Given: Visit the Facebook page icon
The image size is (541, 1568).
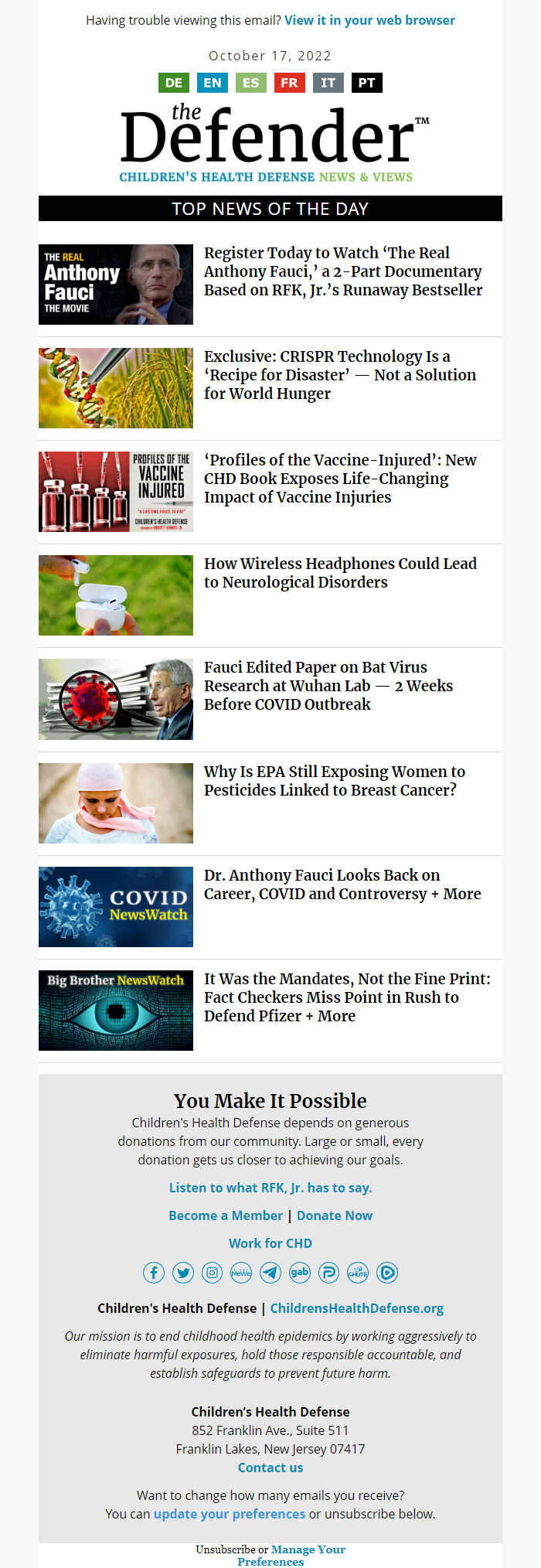Looking at the screenshot, I should [154, 1273].
